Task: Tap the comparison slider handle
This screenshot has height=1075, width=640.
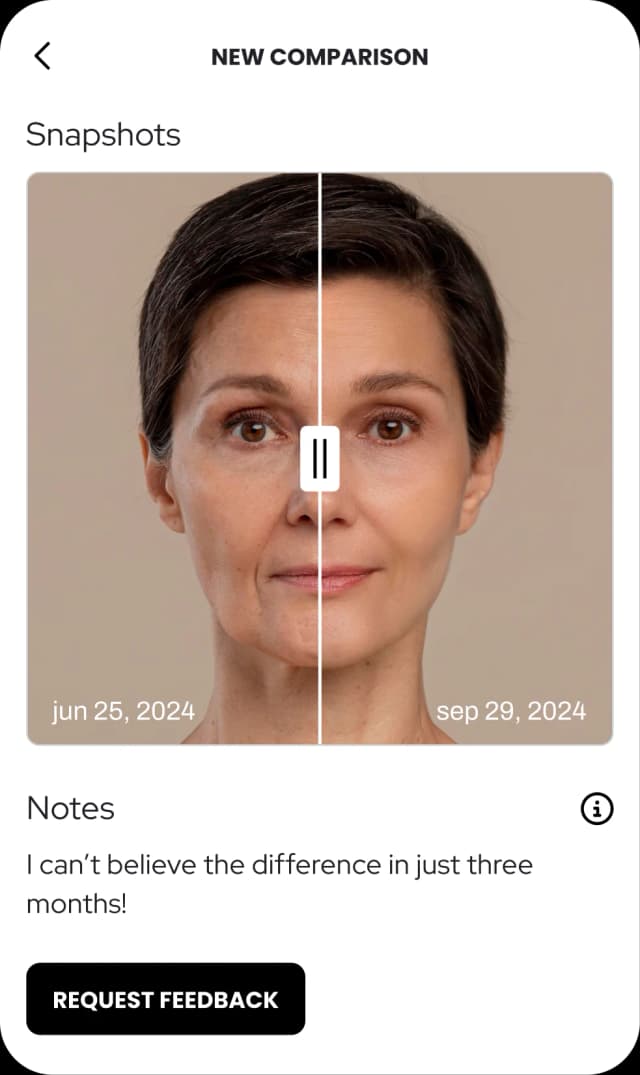Action: [320, 458]
